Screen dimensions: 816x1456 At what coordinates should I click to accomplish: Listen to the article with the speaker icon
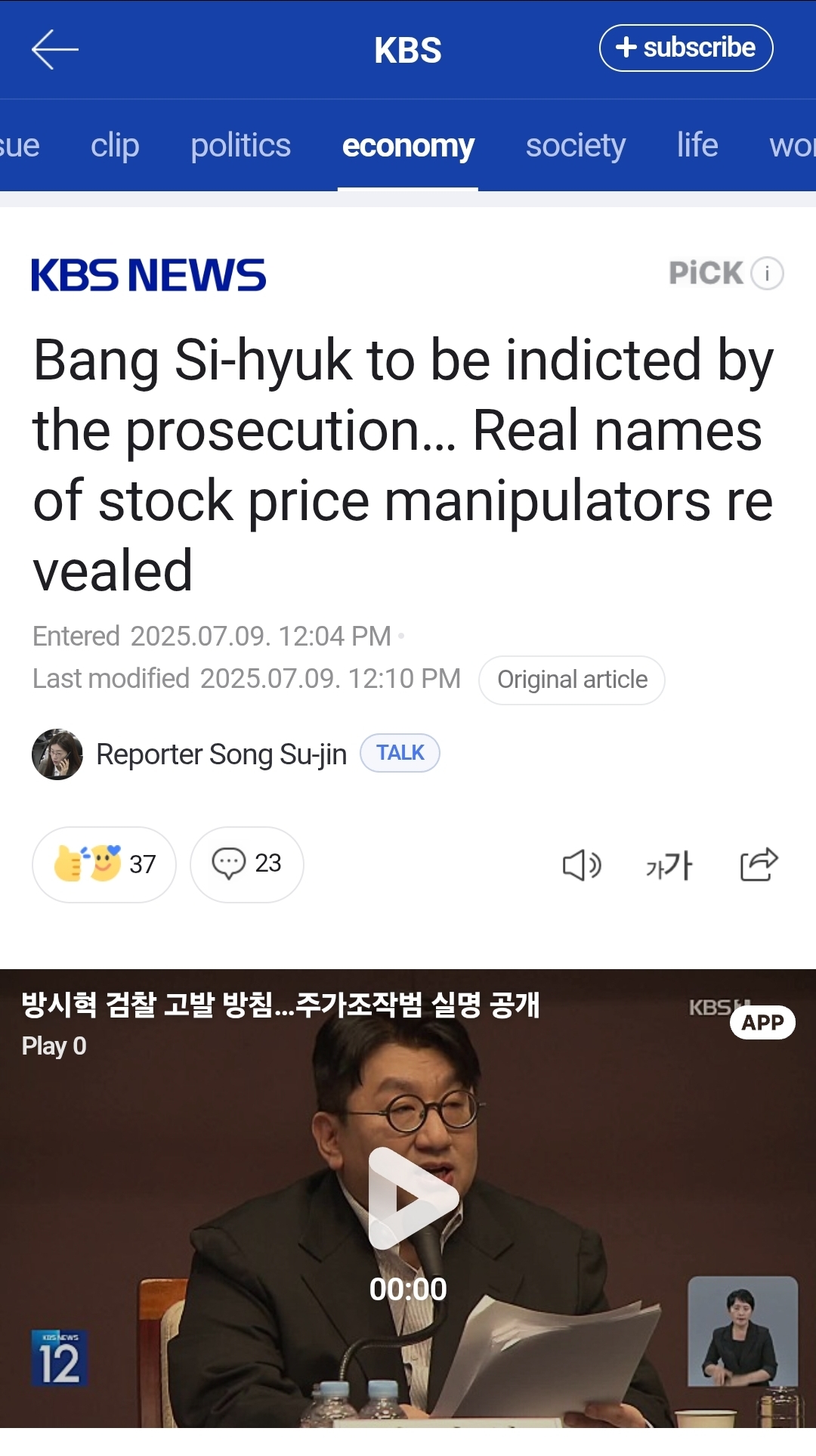[582, 865]
